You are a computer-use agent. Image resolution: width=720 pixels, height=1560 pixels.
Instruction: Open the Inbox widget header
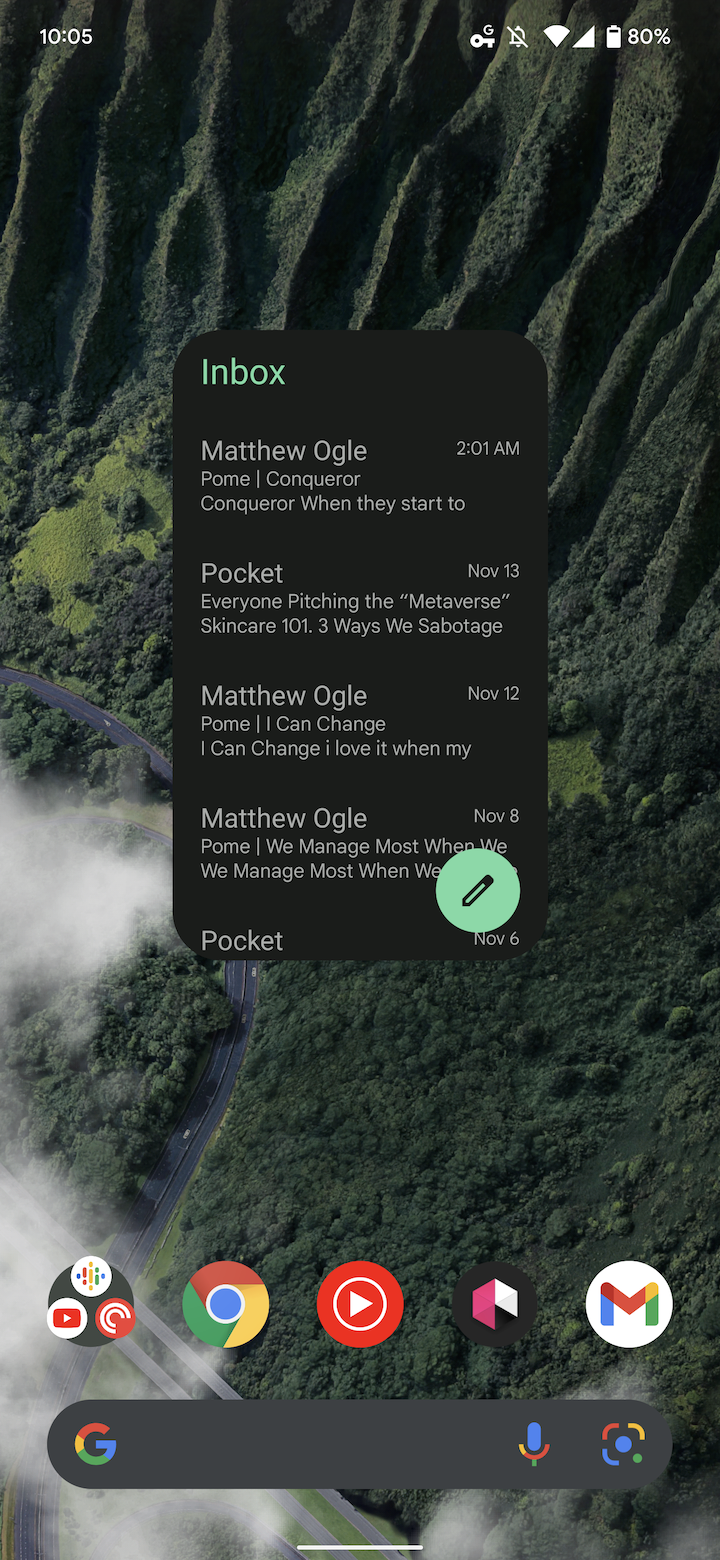click(x=243, y=372)
